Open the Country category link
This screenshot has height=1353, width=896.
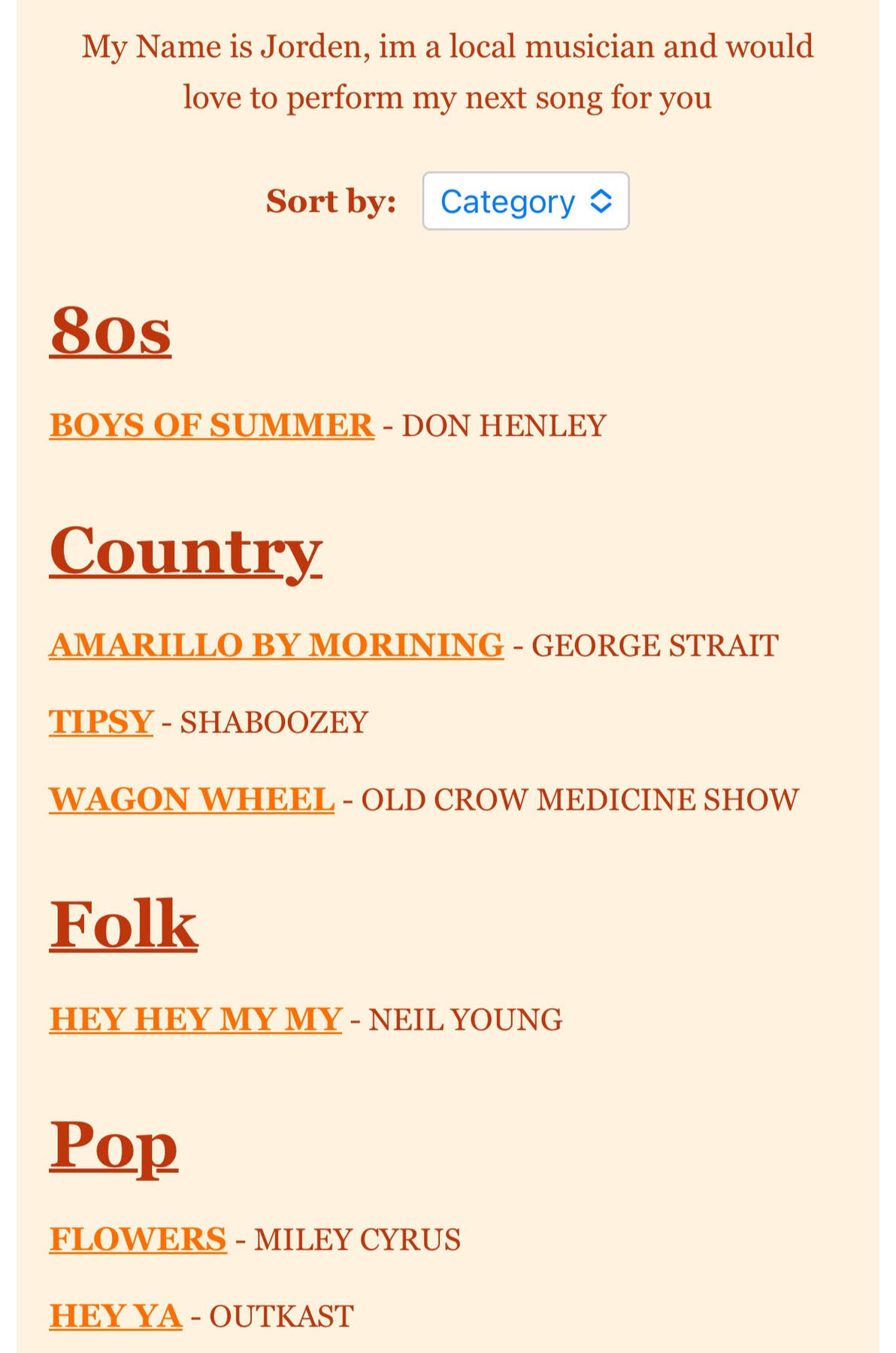point(186,551)
